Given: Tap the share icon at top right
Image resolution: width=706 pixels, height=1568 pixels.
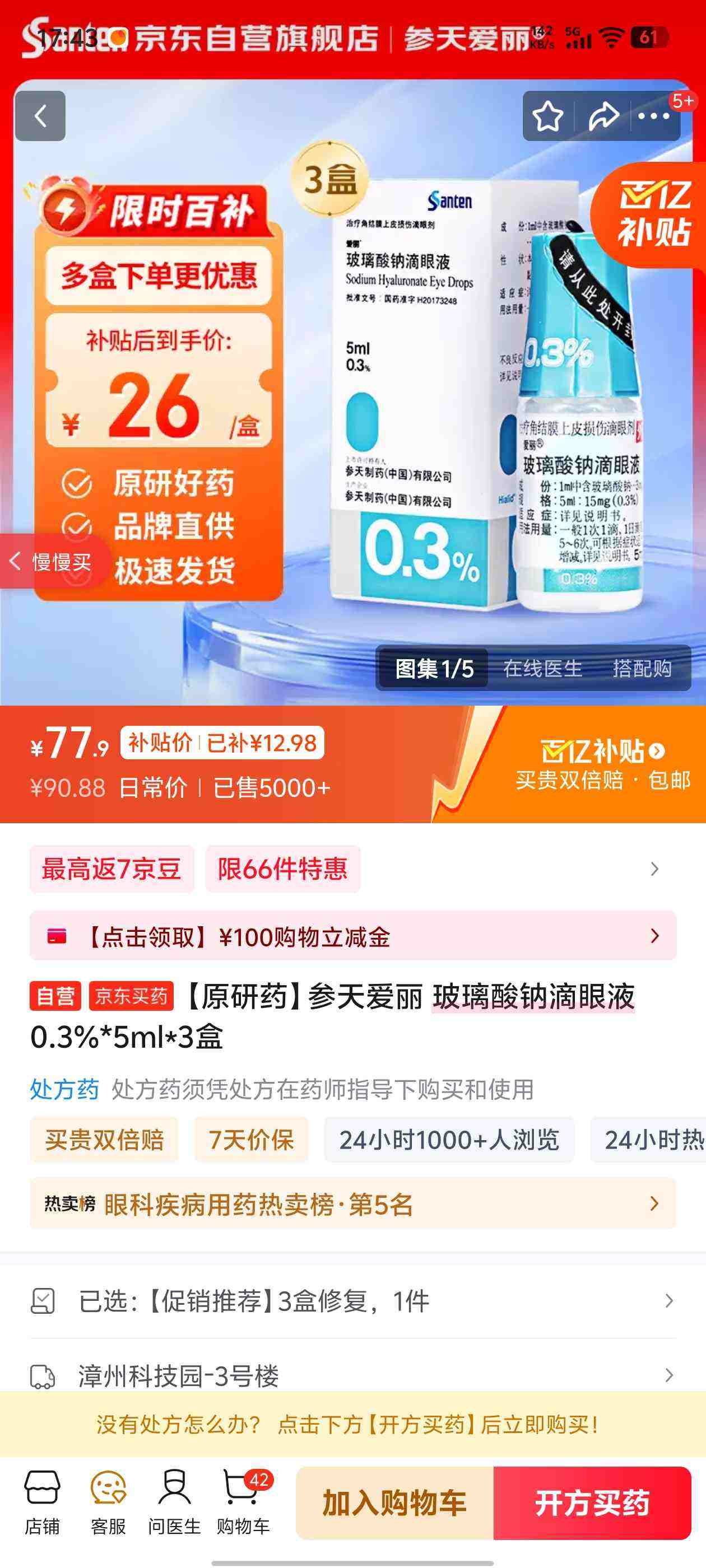Looking at the screenshot, I should coord(602,116).
